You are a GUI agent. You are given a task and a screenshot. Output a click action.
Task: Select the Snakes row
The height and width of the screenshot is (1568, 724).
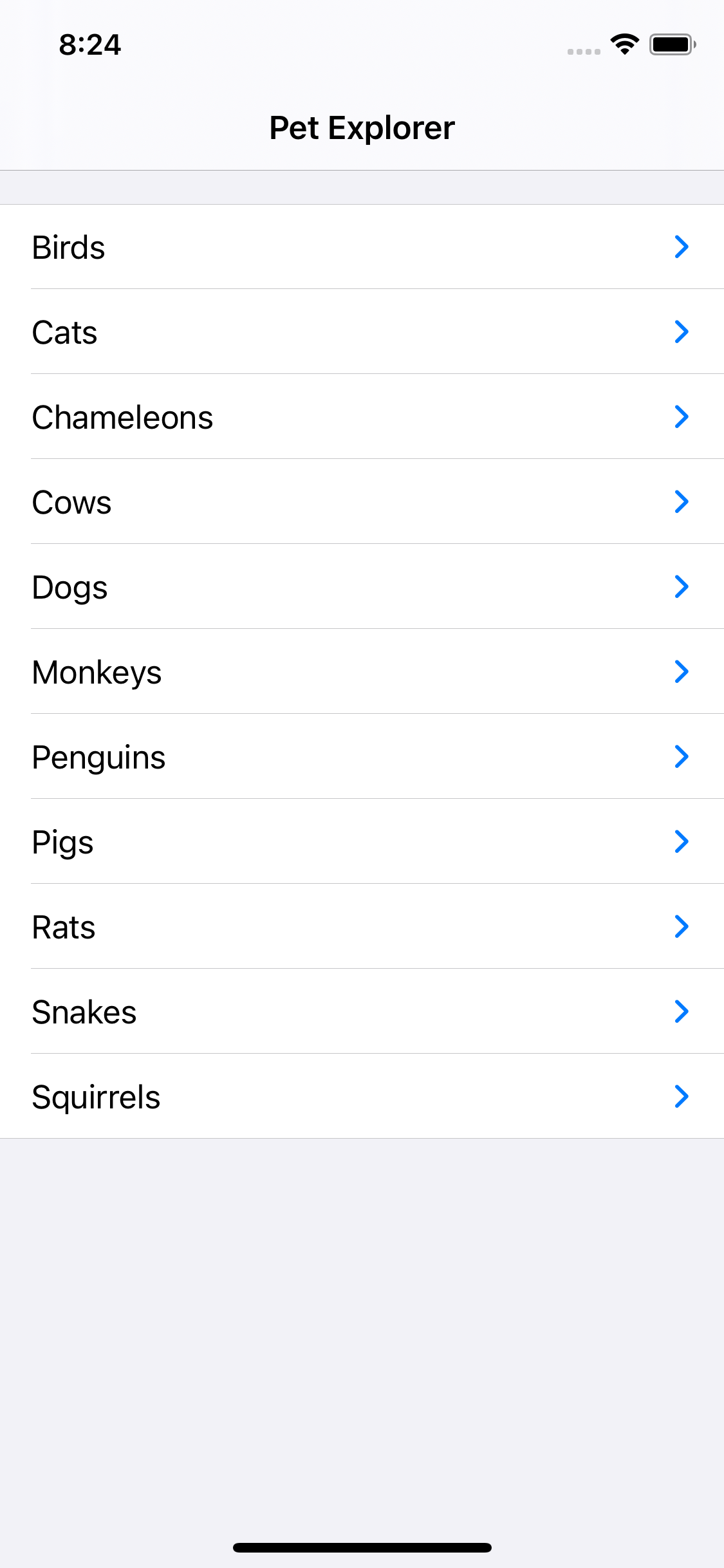click(257, 1013)
